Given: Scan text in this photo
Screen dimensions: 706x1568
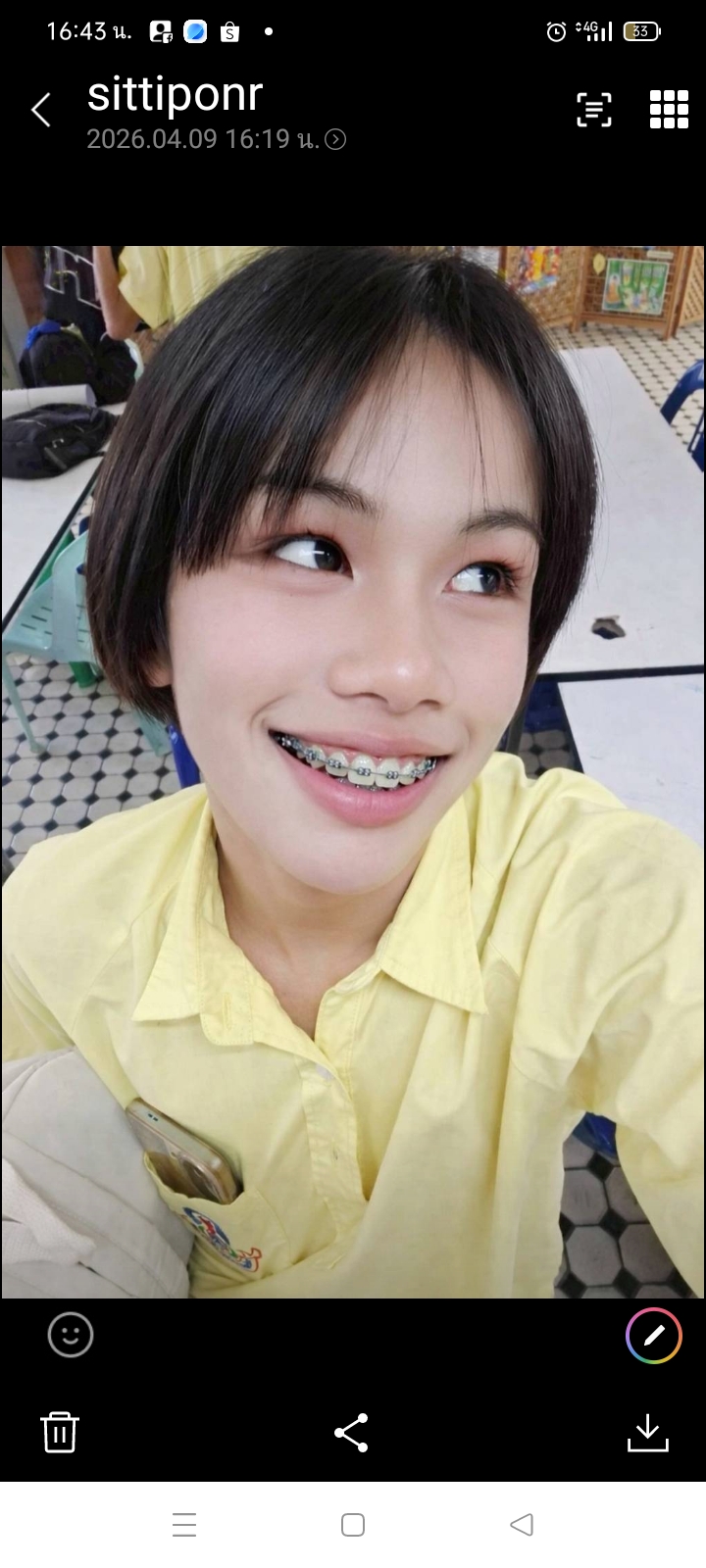Looking at the screenshot, I should point(594,110).
